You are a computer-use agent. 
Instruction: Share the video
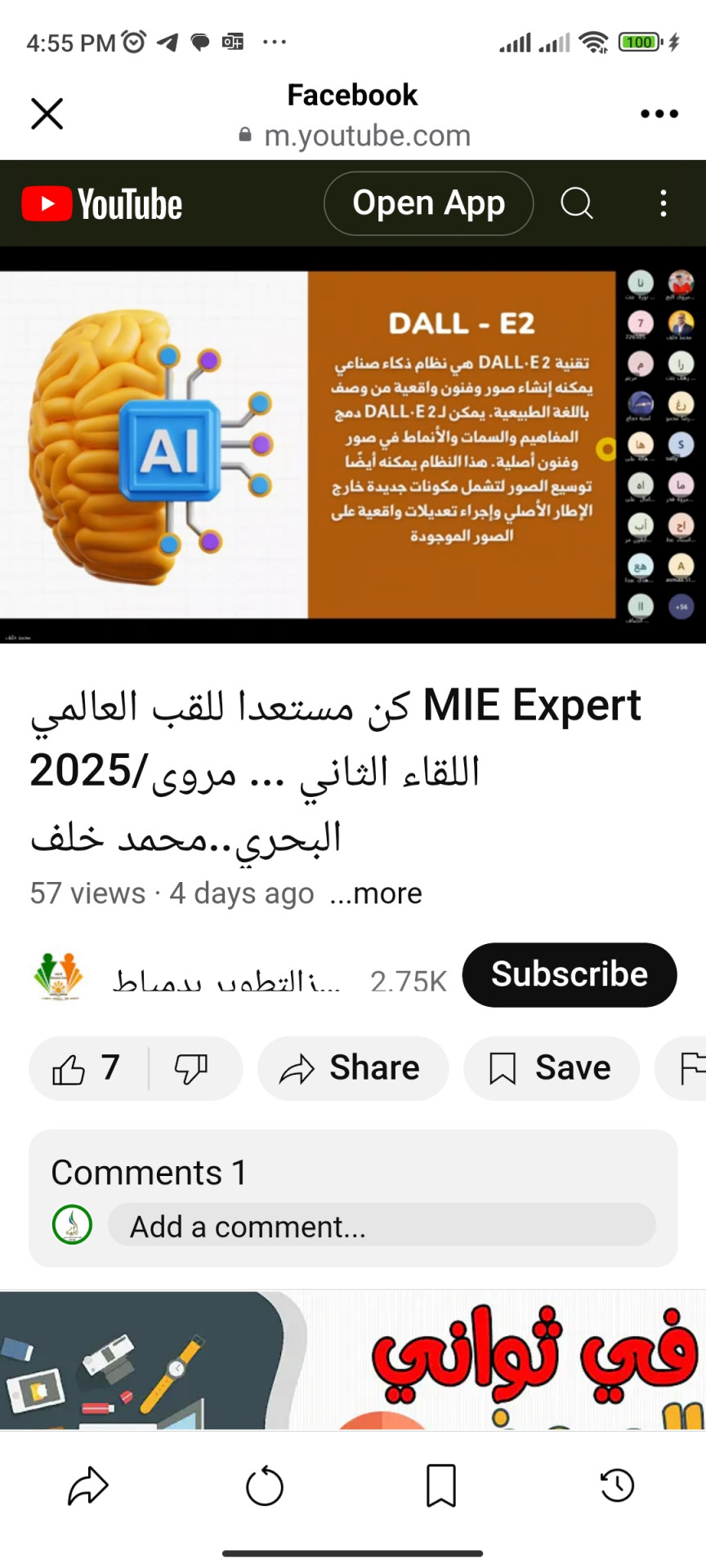click(x=352, y=1068)
